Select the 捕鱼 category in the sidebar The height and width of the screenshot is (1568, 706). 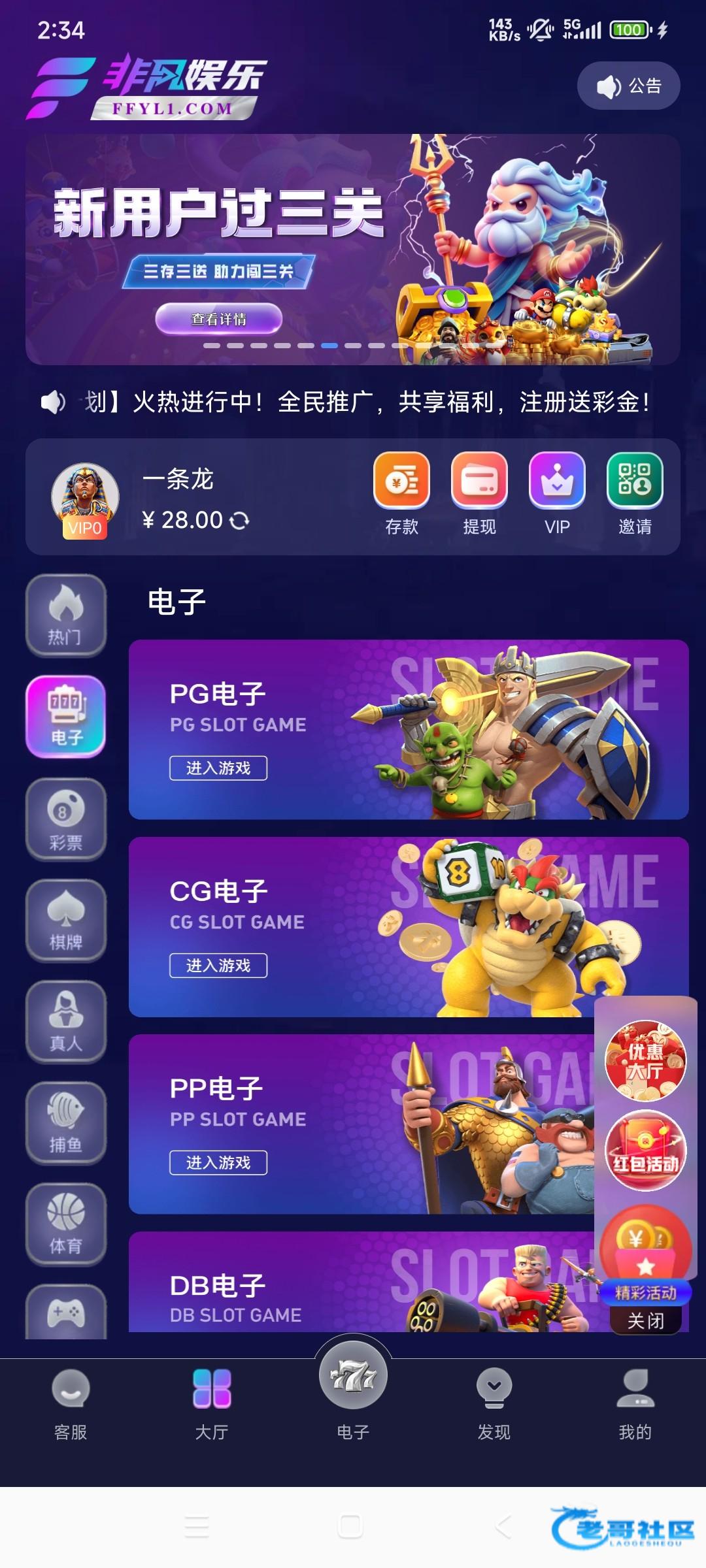click(65, 1123)
